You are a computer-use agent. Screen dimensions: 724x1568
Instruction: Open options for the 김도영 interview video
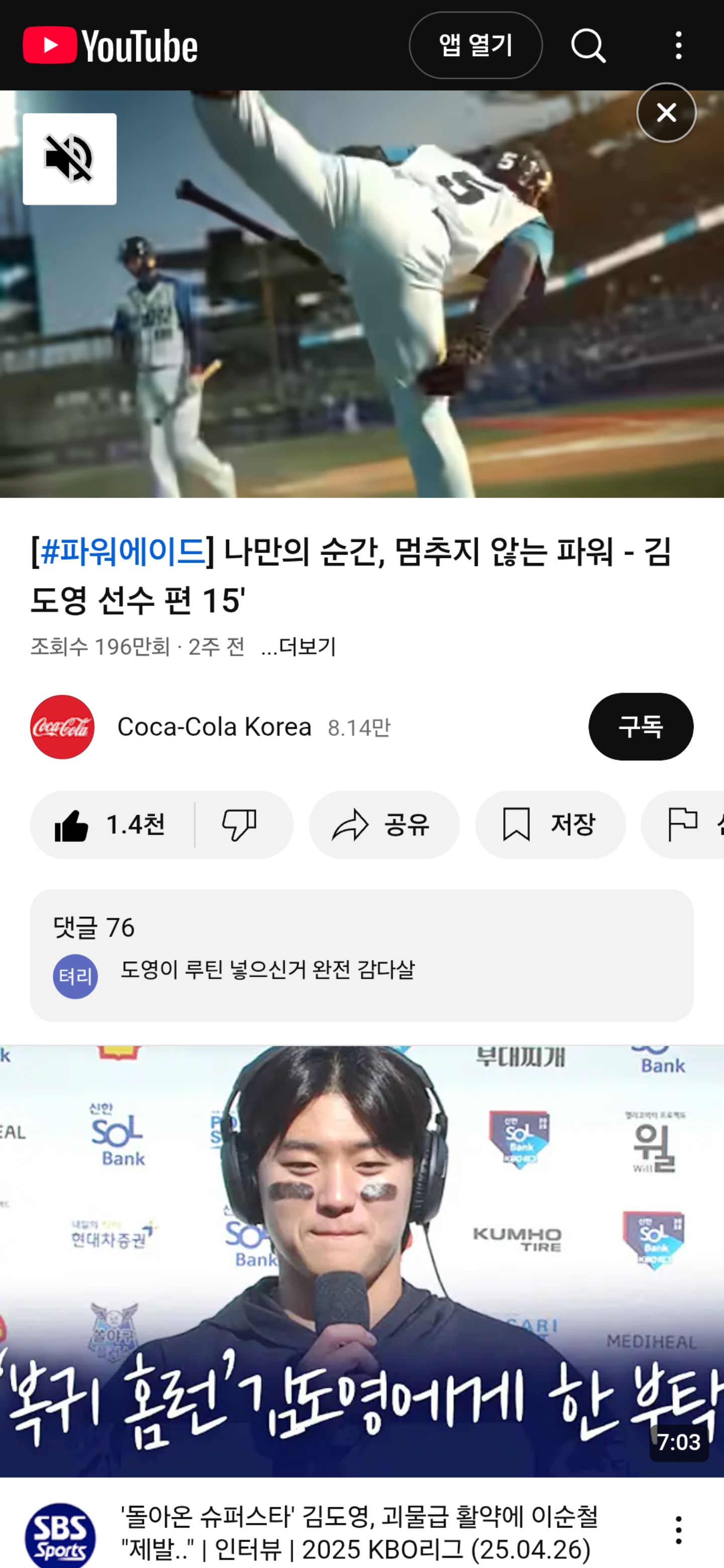click(x=678, y=1530)
